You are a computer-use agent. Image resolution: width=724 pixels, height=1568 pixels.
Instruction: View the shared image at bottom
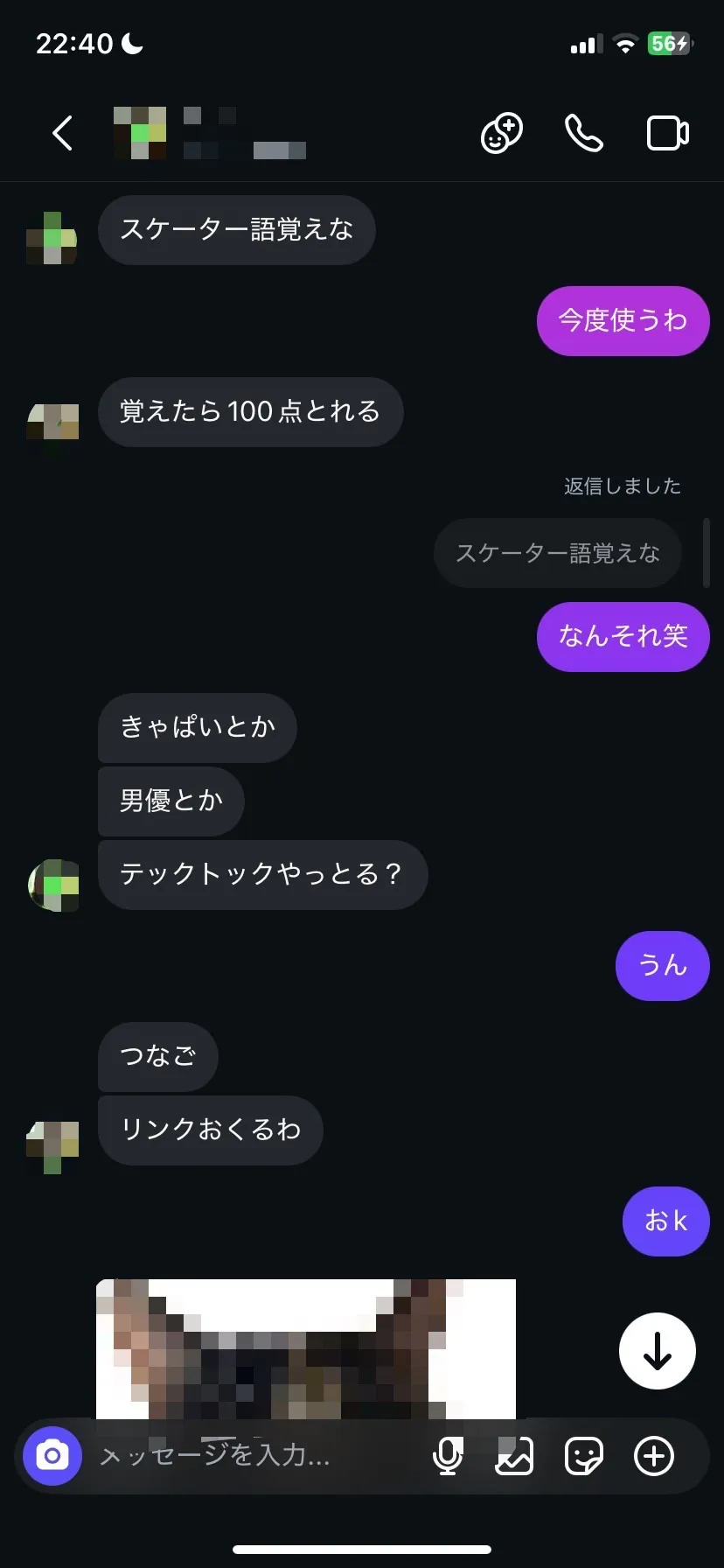tap(306, 1347)
